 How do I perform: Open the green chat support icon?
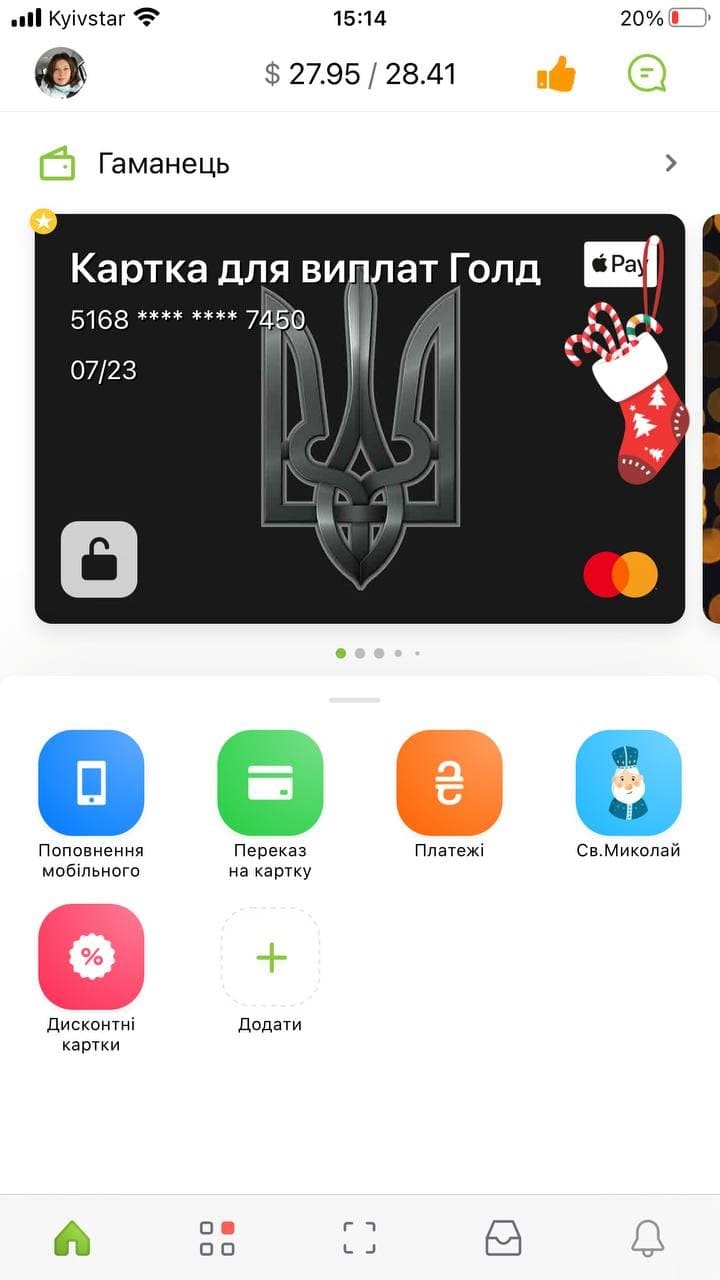pyautogui.click(x=647, y=73)
